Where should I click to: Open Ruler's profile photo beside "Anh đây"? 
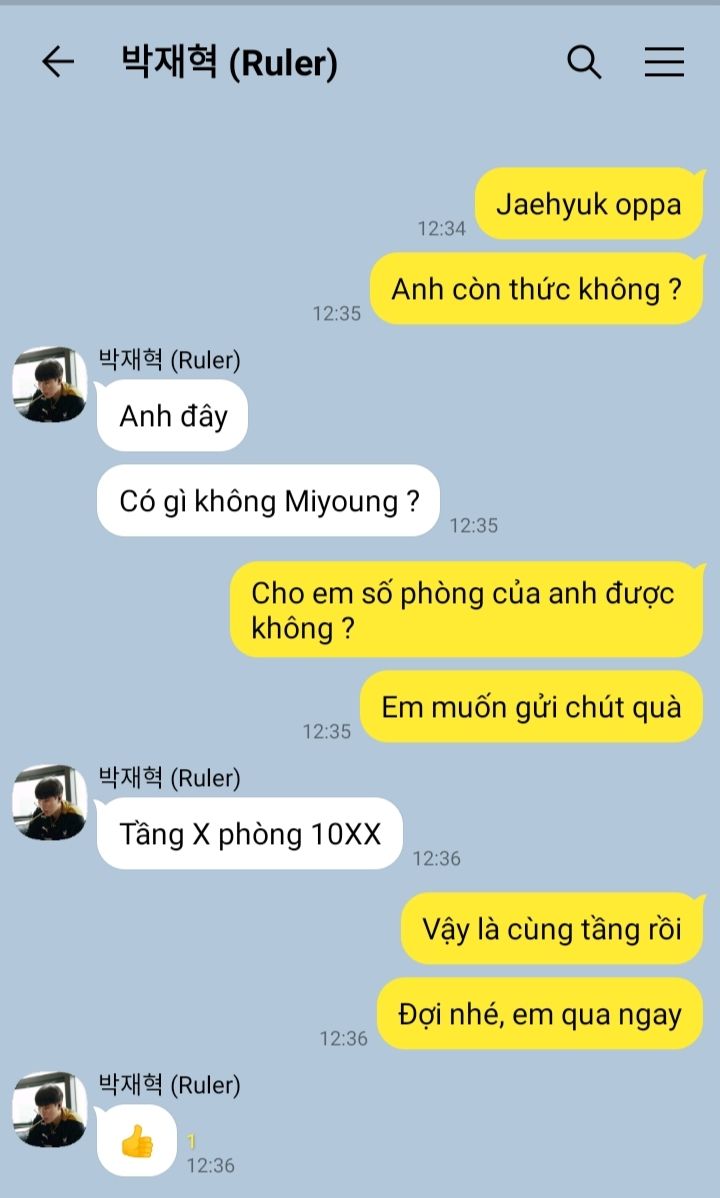coord(49,385)
